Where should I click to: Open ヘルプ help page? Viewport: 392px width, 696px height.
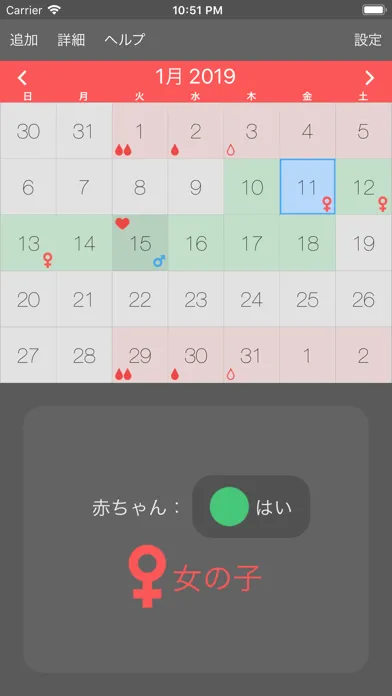tap(125, 40)
